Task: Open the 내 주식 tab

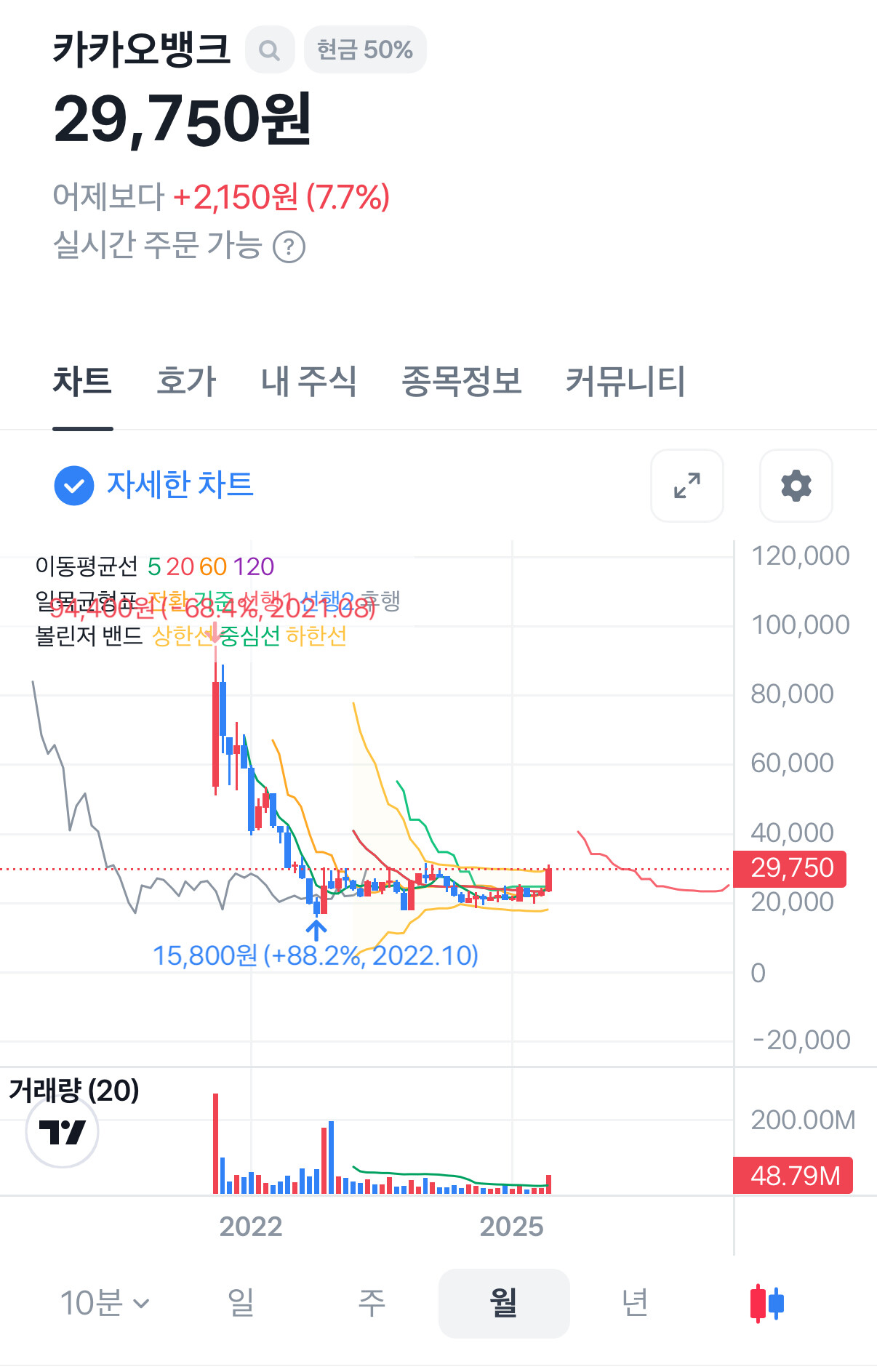Action: [x=309, y=381]
